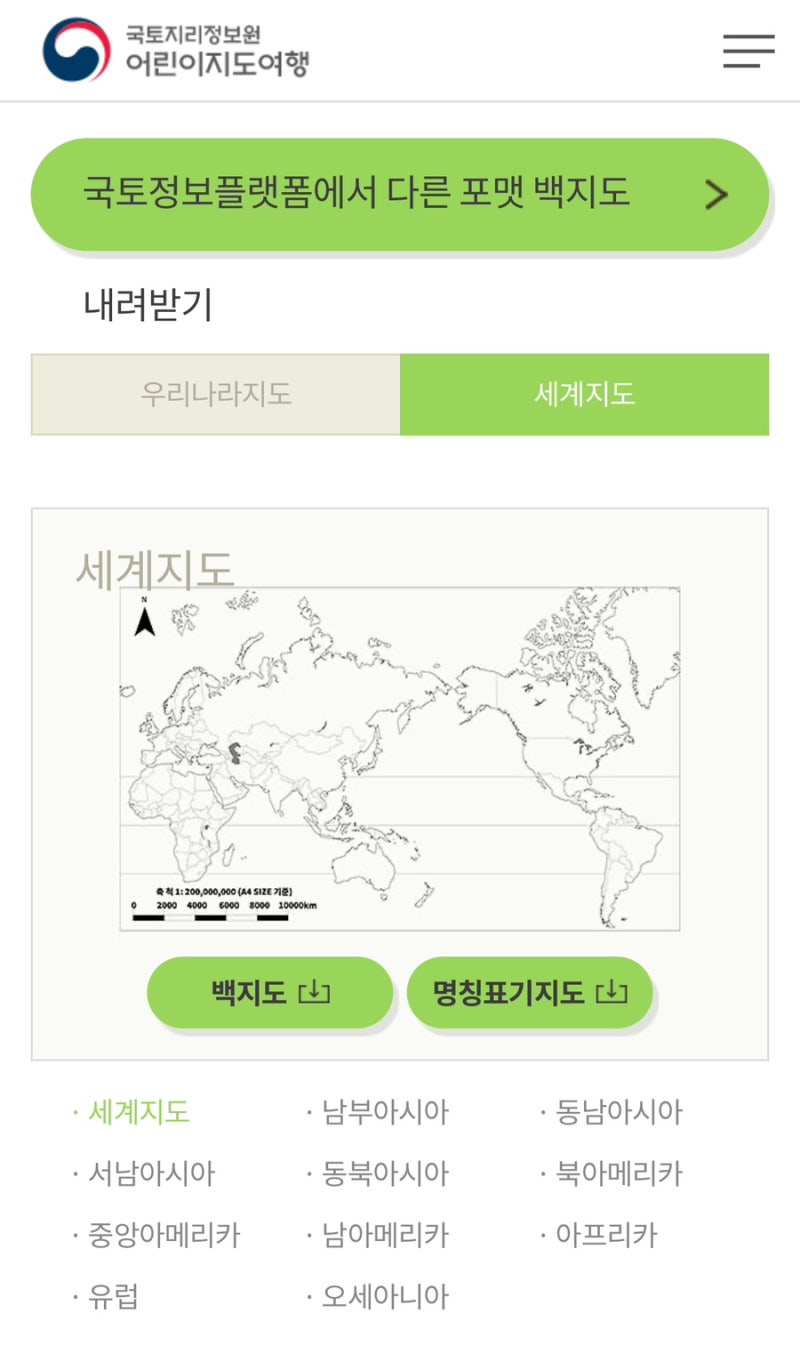
Task: Select the 남부아시아 region
Action: point(380,1110)
